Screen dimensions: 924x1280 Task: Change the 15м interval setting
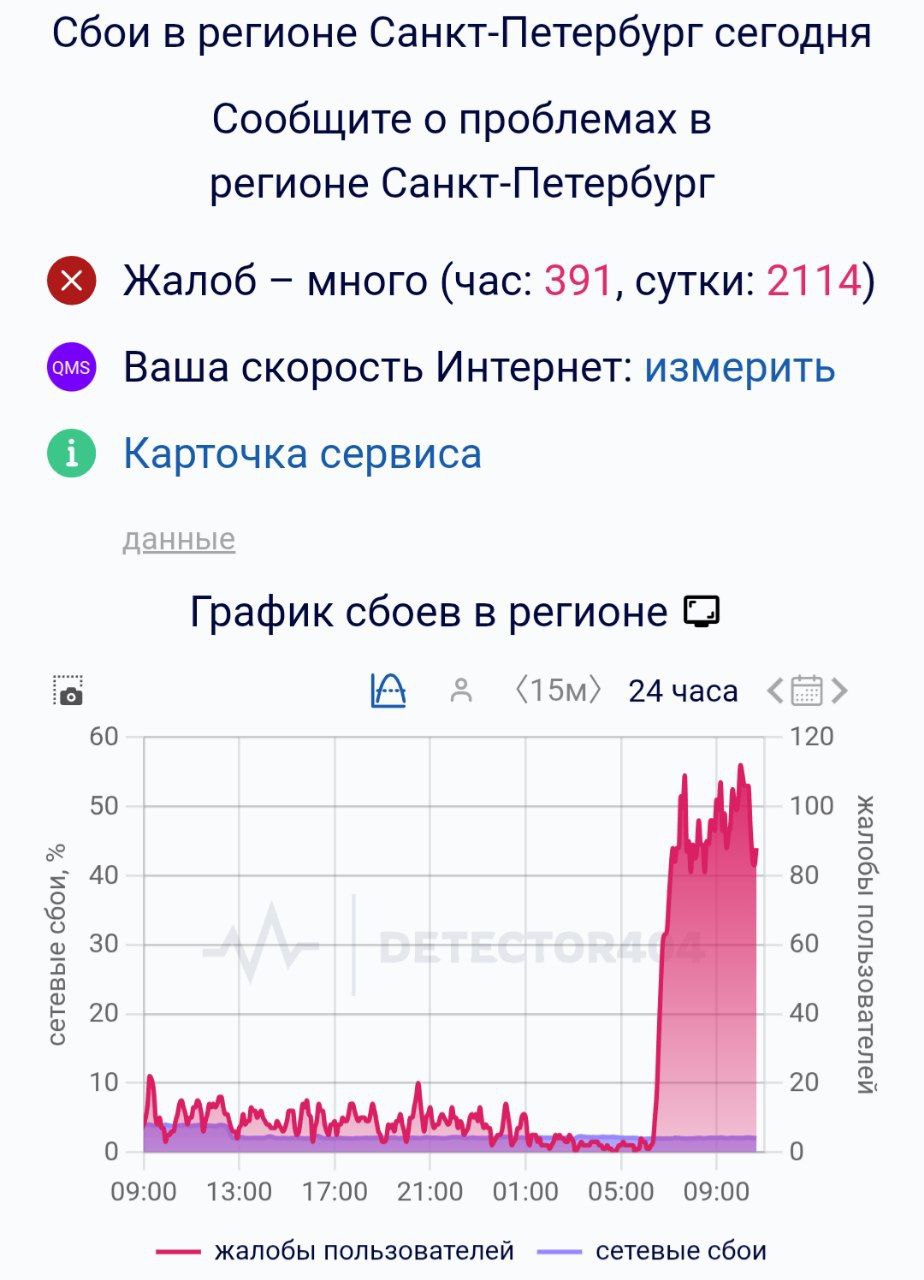(x=558, y=690)
